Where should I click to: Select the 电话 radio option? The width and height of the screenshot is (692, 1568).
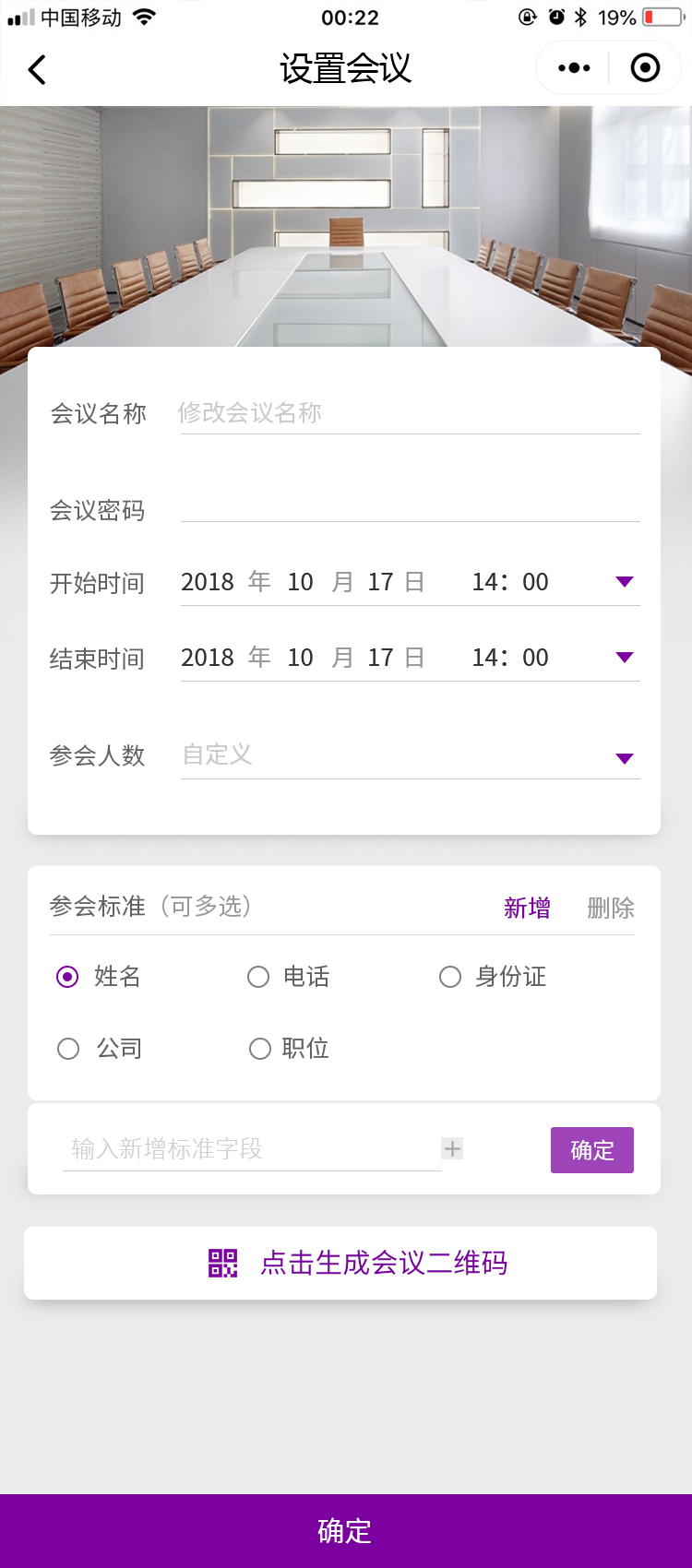[258, 977]
